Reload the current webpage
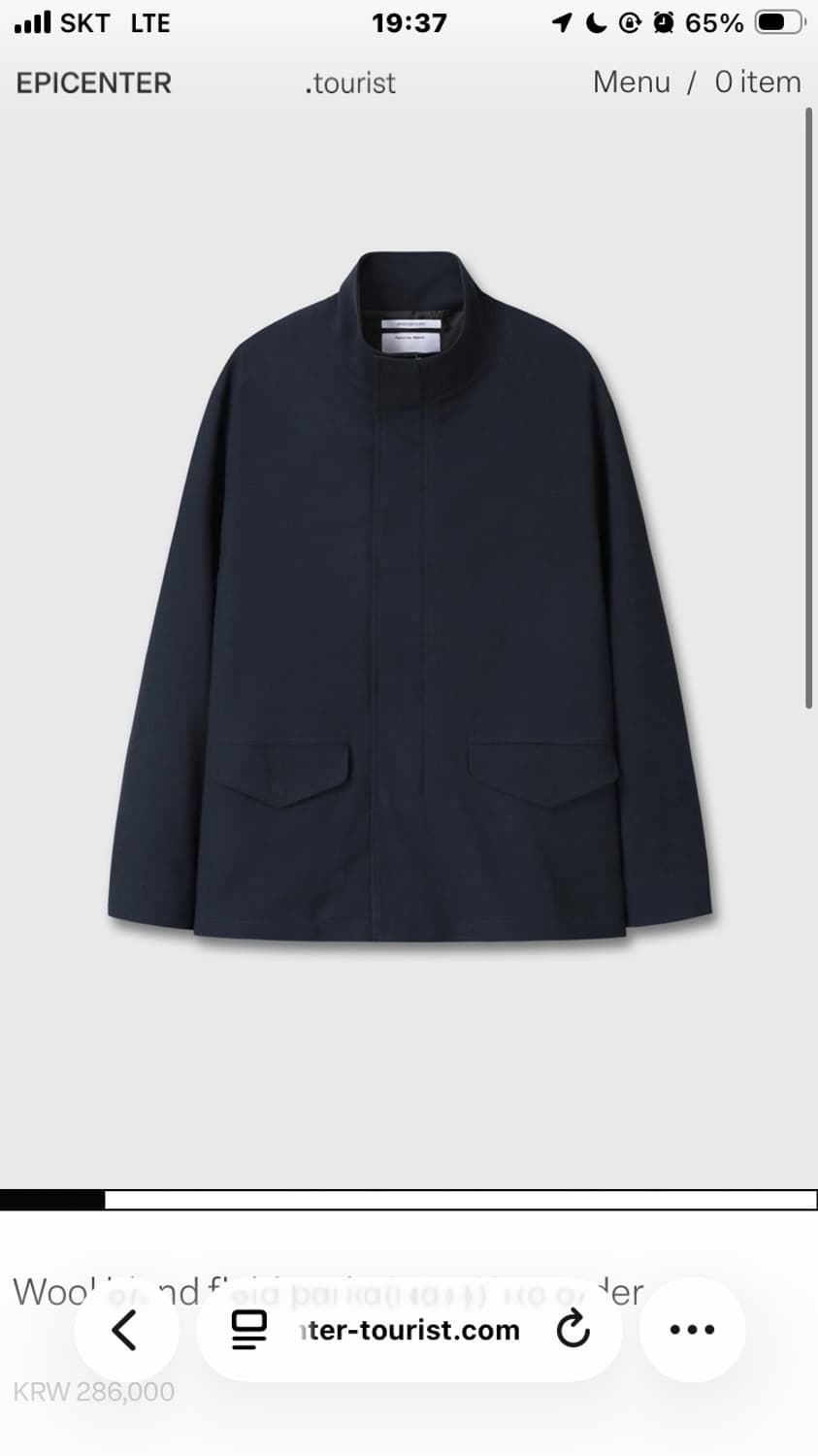The image size is (818, 1456). [x=574, y=1330]
